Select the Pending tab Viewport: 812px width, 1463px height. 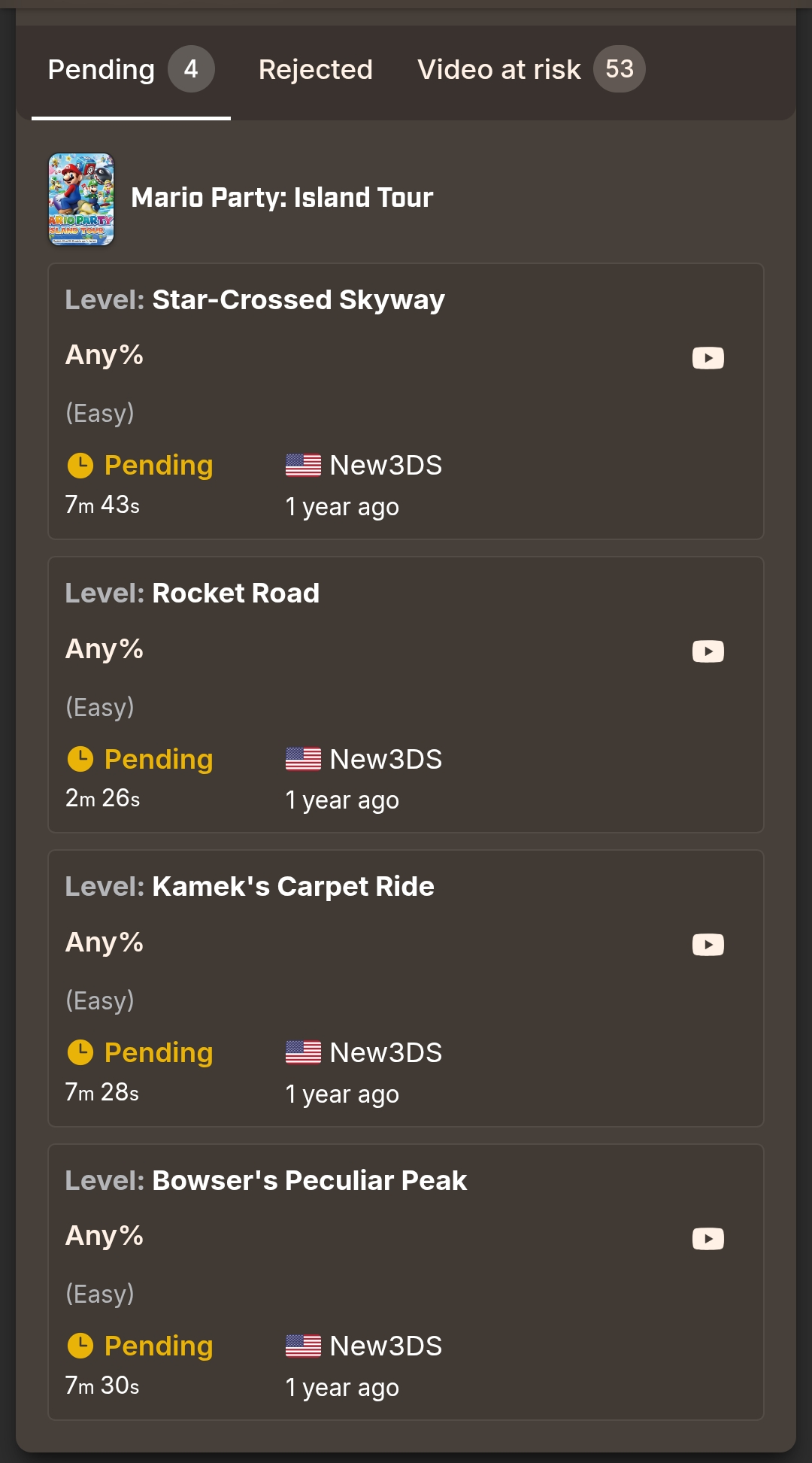click(x=131, y=70)
